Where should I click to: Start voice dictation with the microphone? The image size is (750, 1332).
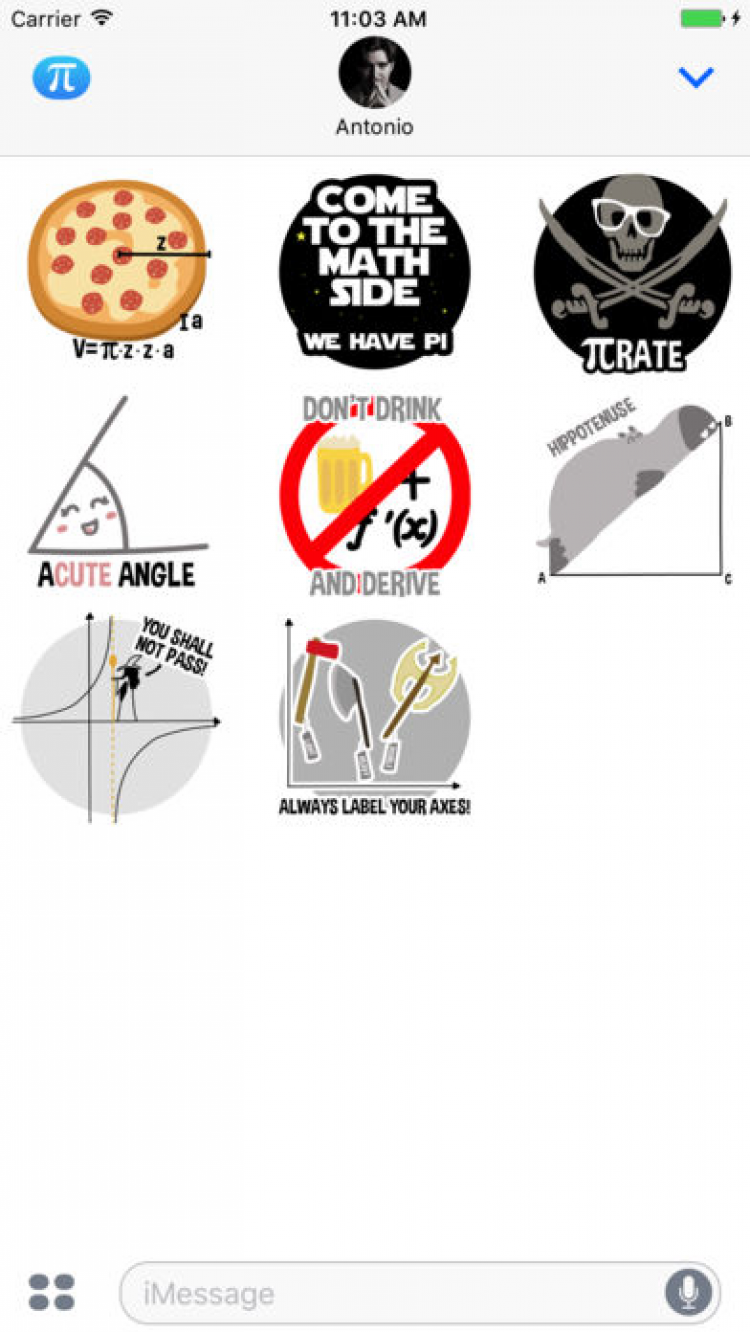688,1293
